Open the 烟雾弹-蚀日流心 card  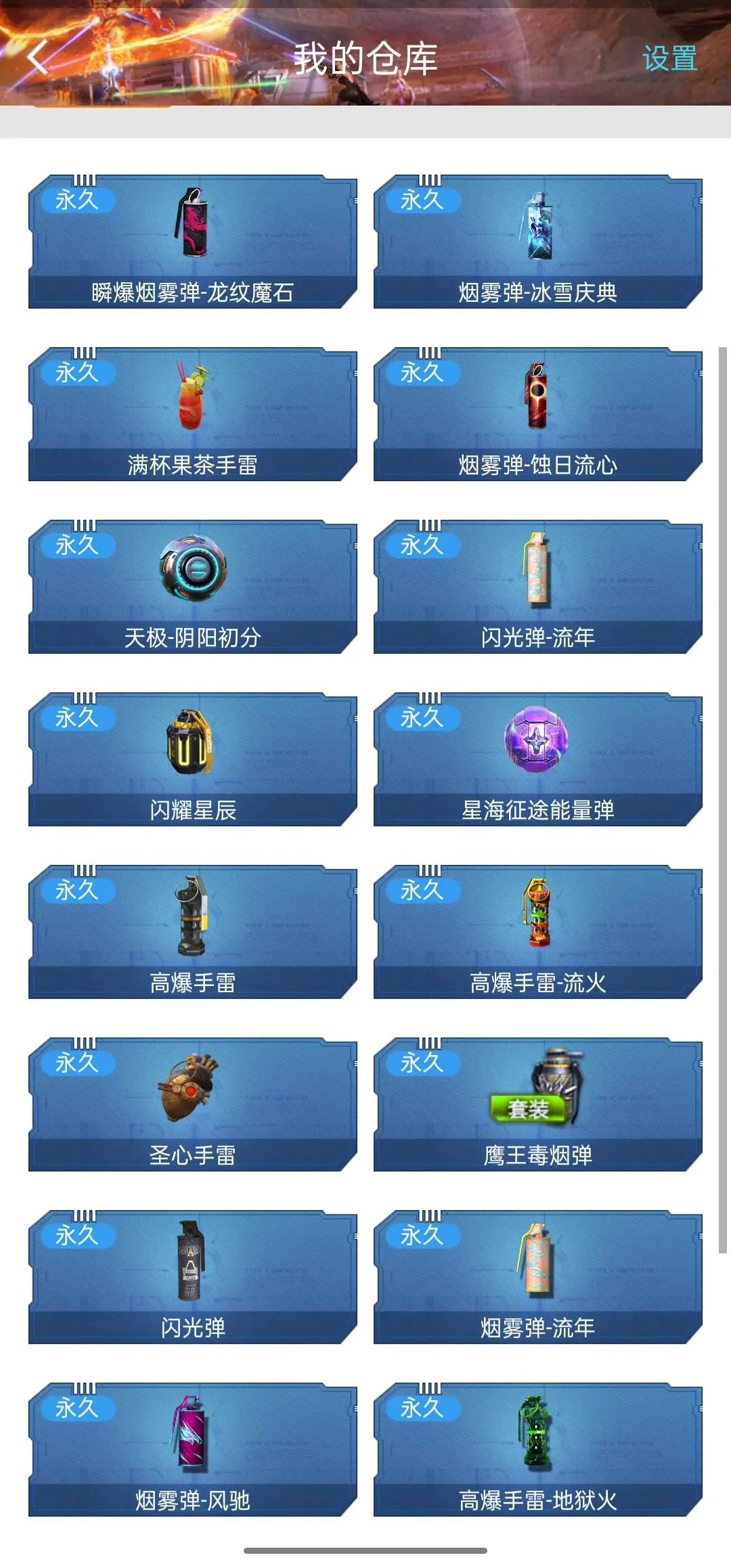coord(538,414)
